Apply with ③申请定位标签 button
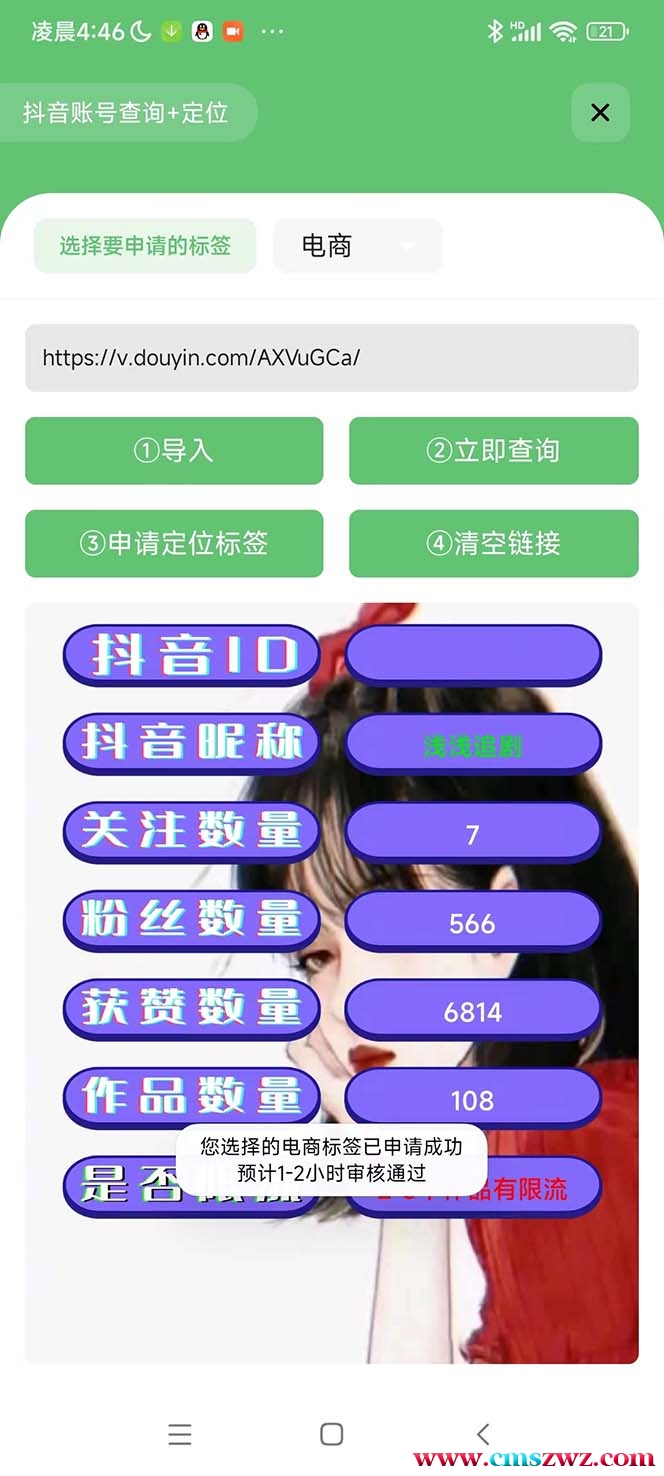 (x=174, y=544)
